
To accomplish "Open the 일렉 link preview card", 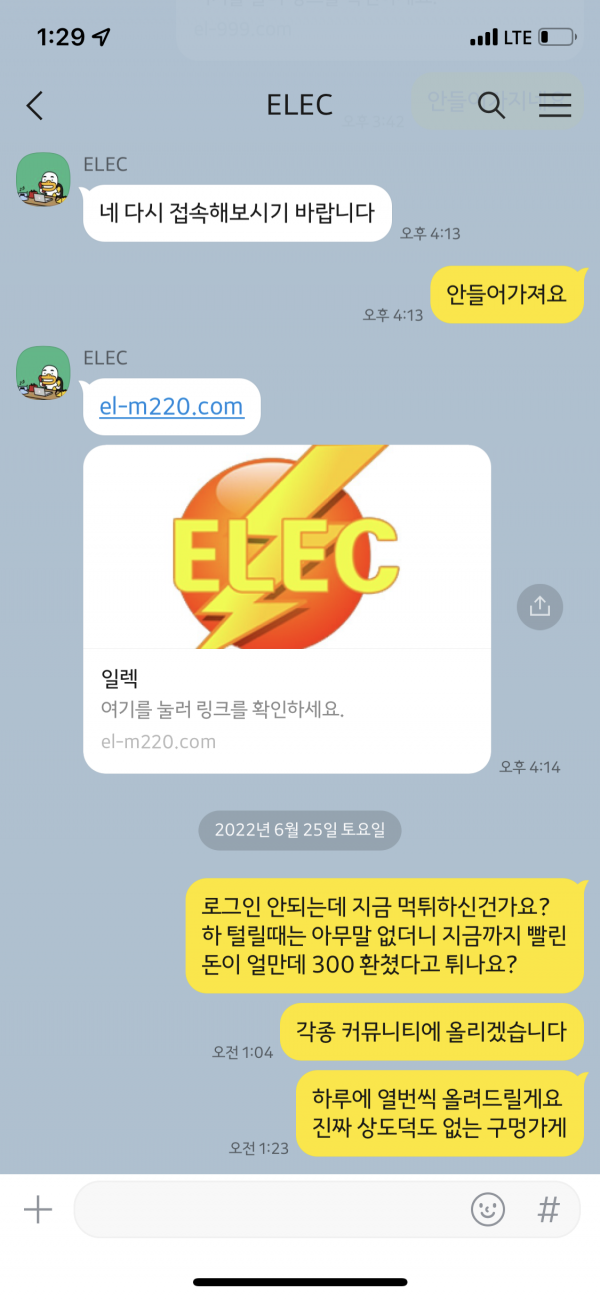I will (287, 608).
